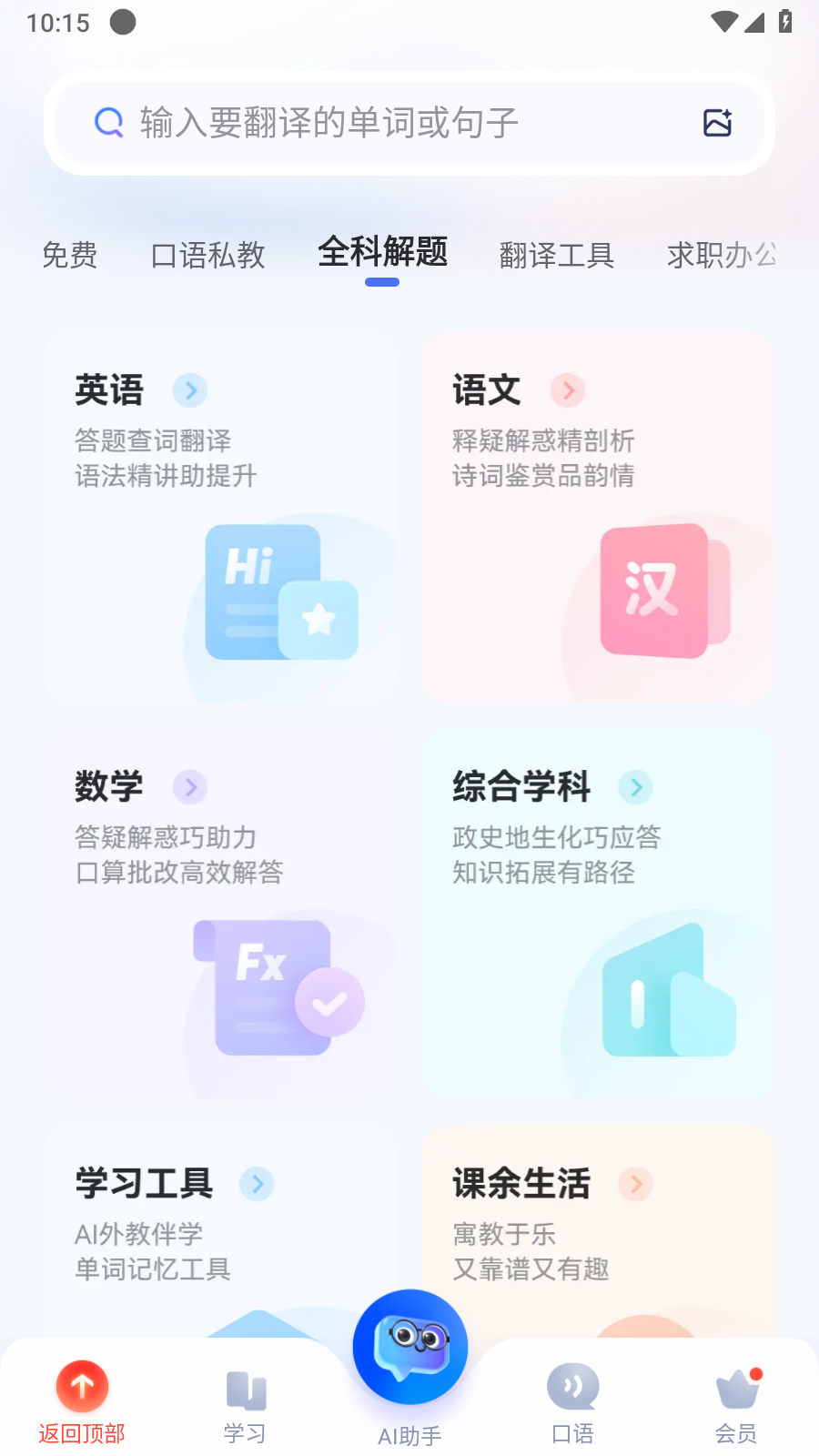The image size is (819, 1456).
Task: Switch to the 口语私教 tab
Action: (x=208, y=256)
